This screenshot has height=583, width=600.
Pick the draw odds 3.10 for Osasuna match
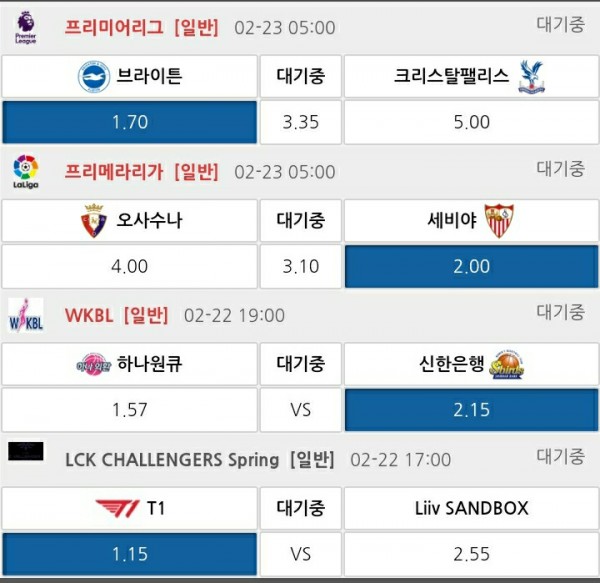click(x=300, y=266)
